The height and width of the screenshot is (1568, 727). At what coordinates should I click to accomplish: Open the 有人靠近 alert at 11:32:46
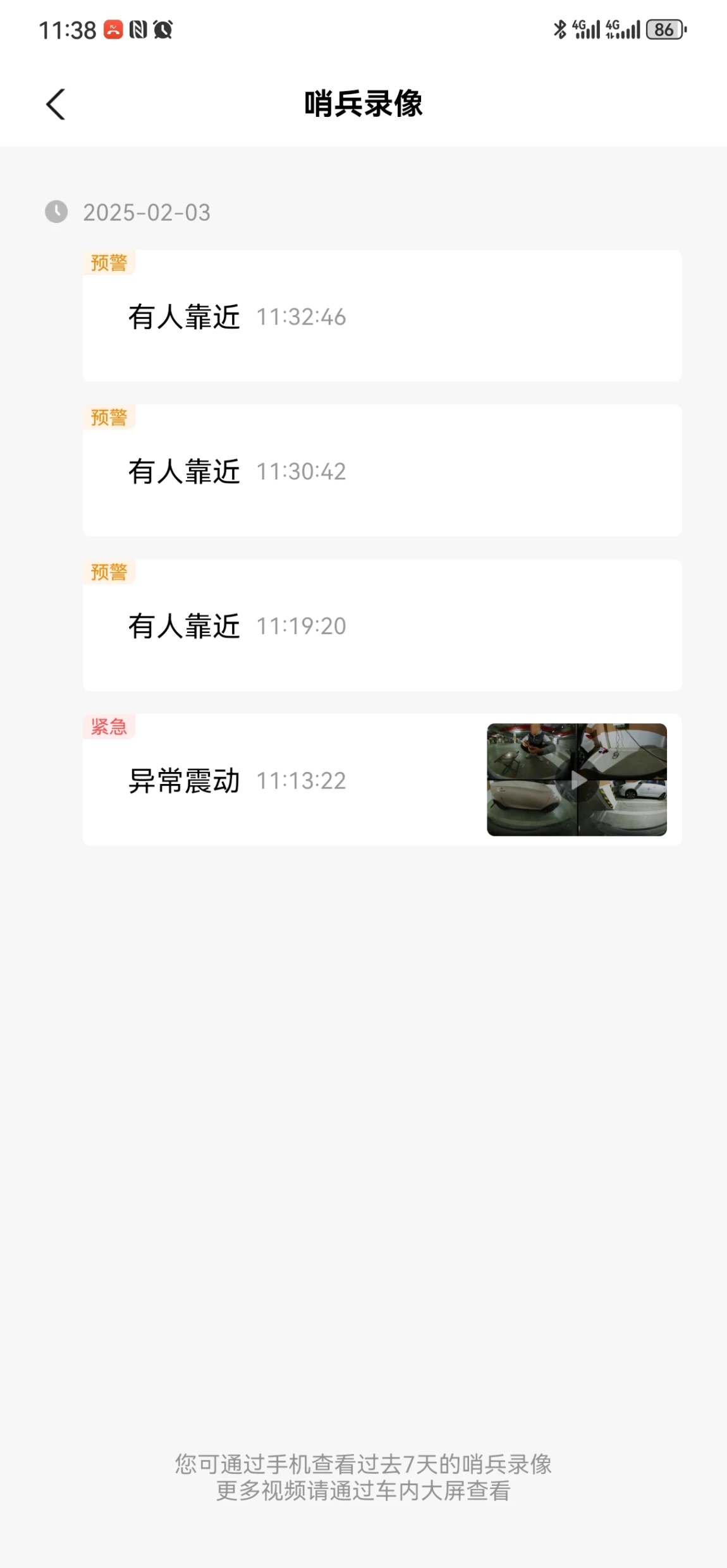[381, 317]
